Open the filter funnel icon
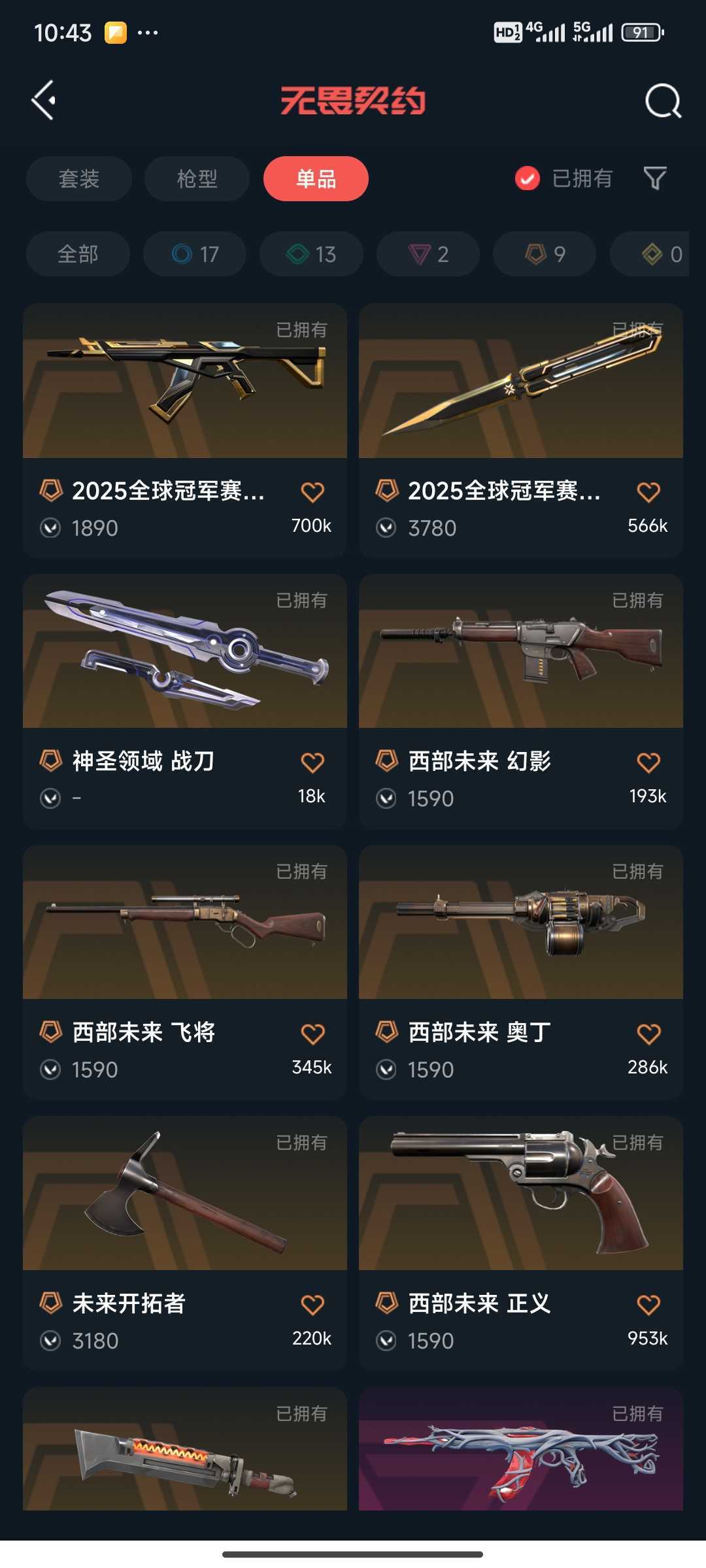Screen dimensions: 706x1568 [654, 178]
